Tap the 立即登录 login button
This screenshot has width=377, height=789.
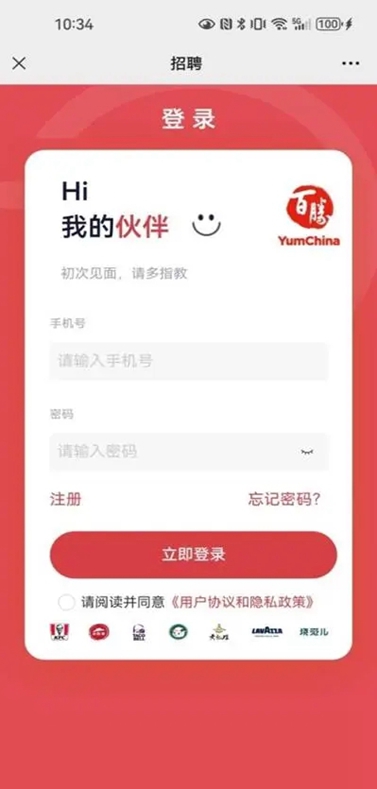(x=193, y=555)
